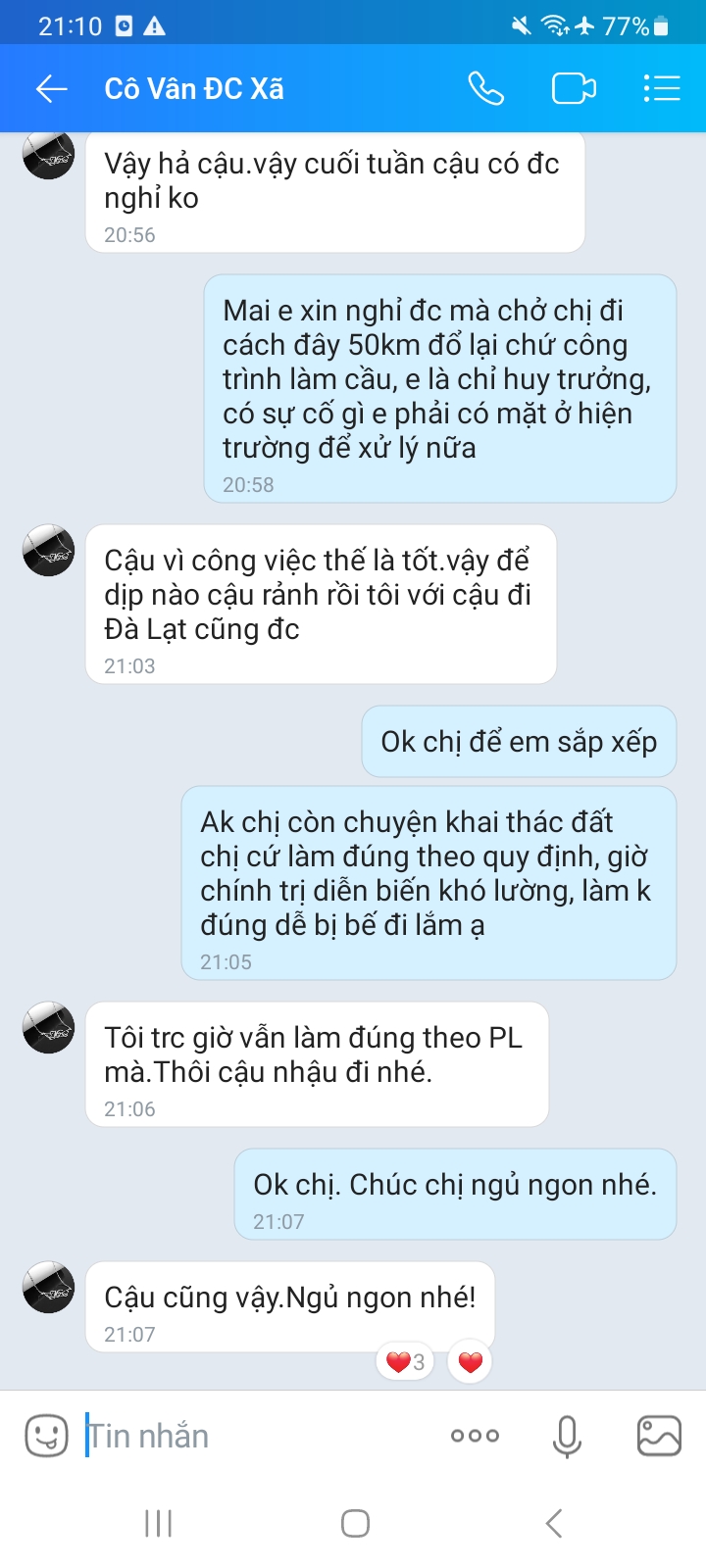The height and width of the screenshot is (1568, 706).
Task: Start a voice call with Cô Vân ĐC Xã
Action: tap(485, 89)
